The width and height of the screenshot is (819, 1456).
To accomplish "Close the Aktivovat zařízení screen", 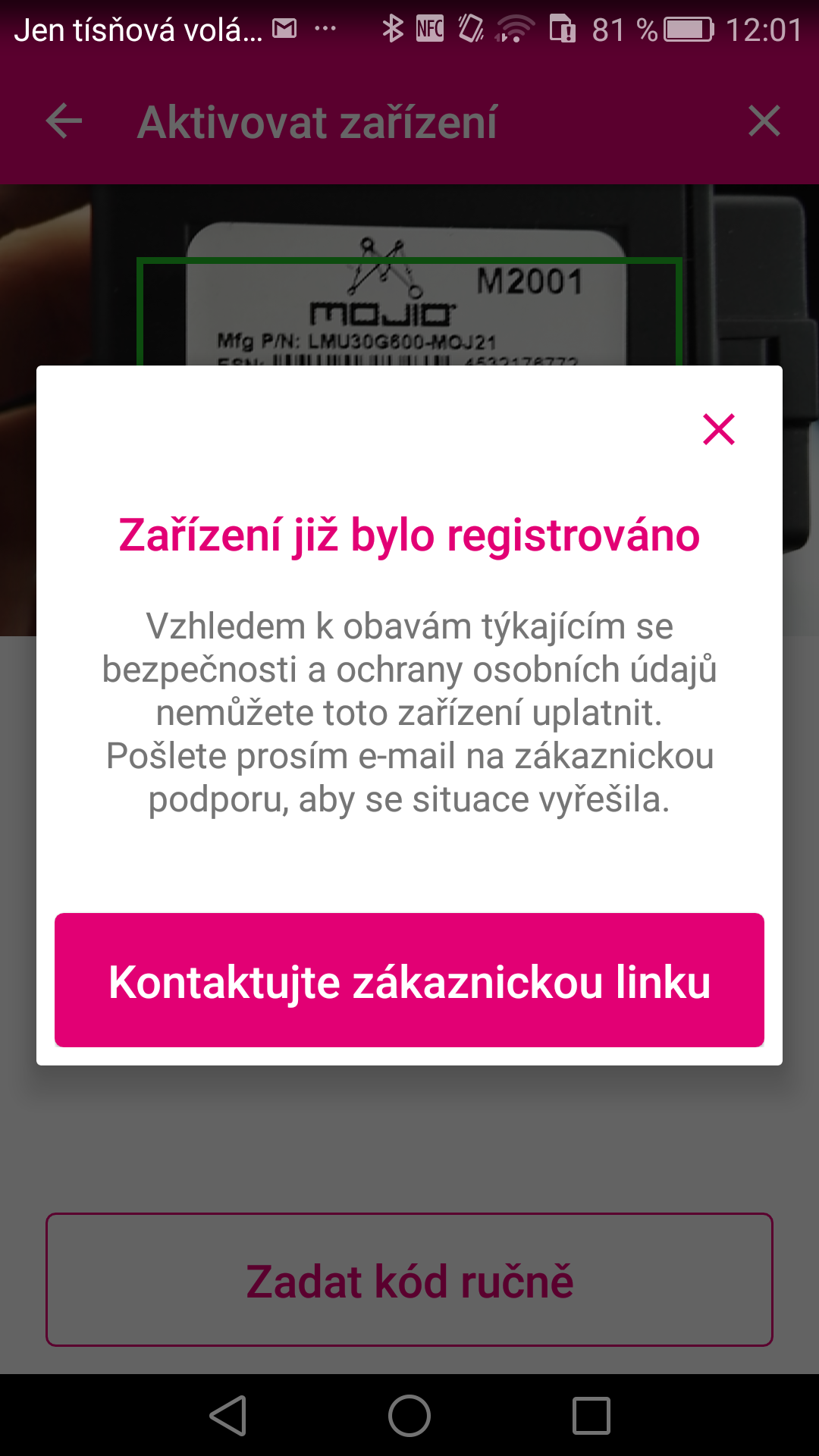I will [x=766, y=121].
